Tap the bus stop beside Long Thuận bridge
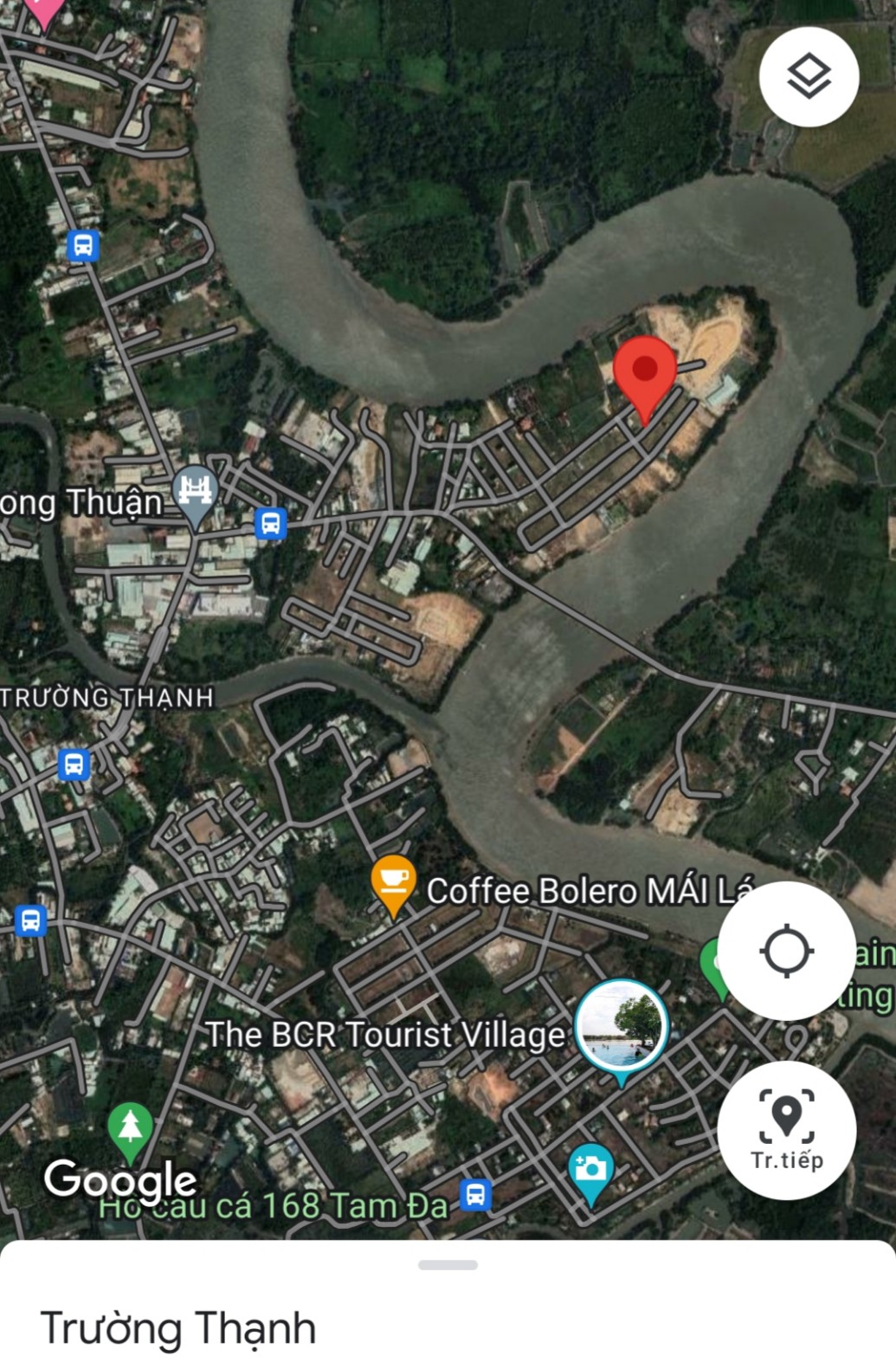 point(270,523)
